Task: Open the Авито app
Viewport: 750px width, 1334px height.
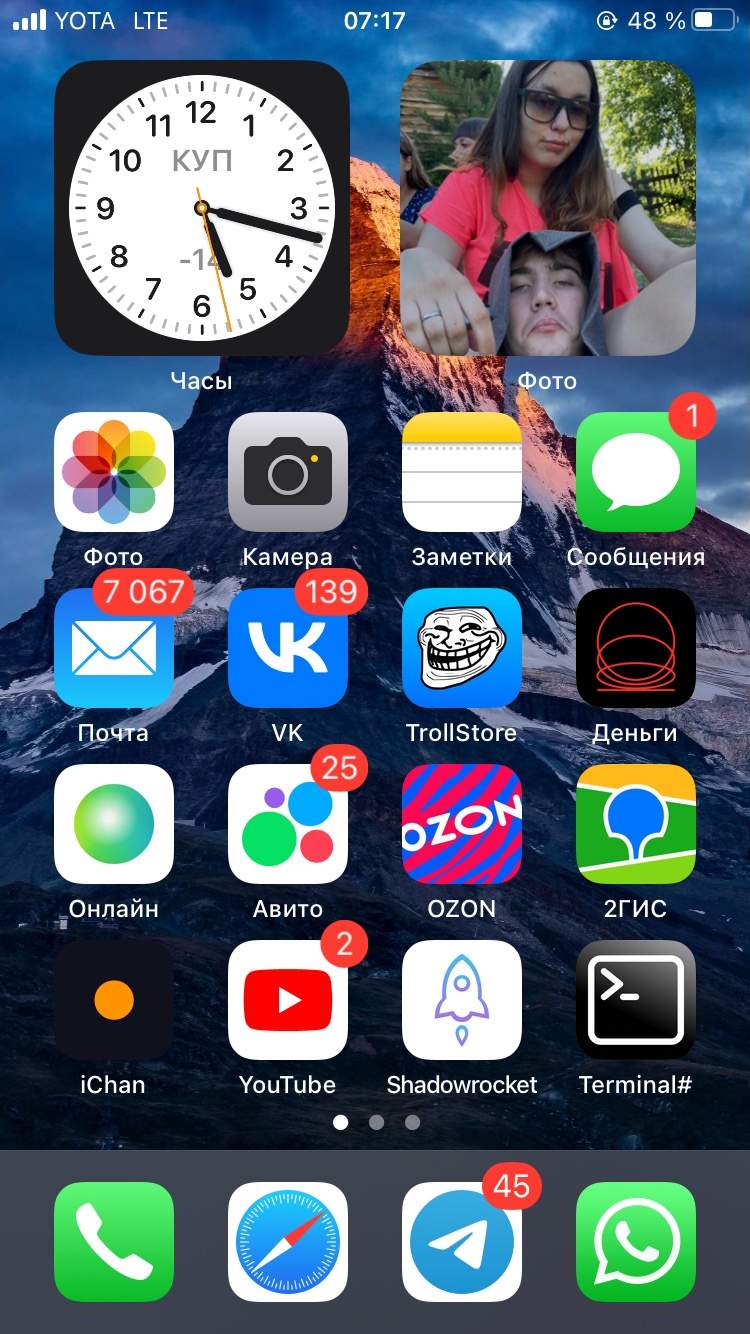Action: [x=288, y=824]
